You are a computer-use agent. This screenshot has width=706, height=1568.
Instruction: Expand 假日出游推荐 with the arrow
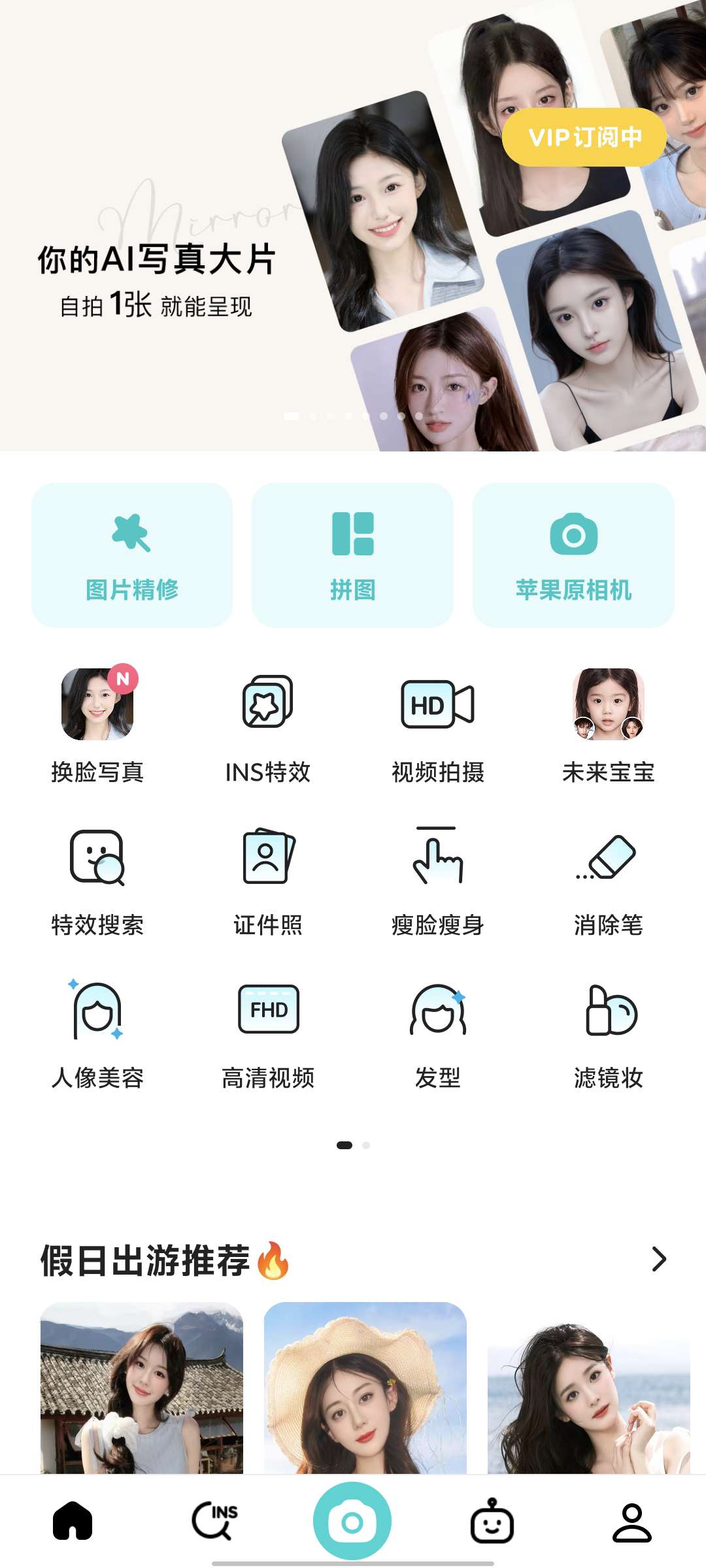tap(659, 1259)
